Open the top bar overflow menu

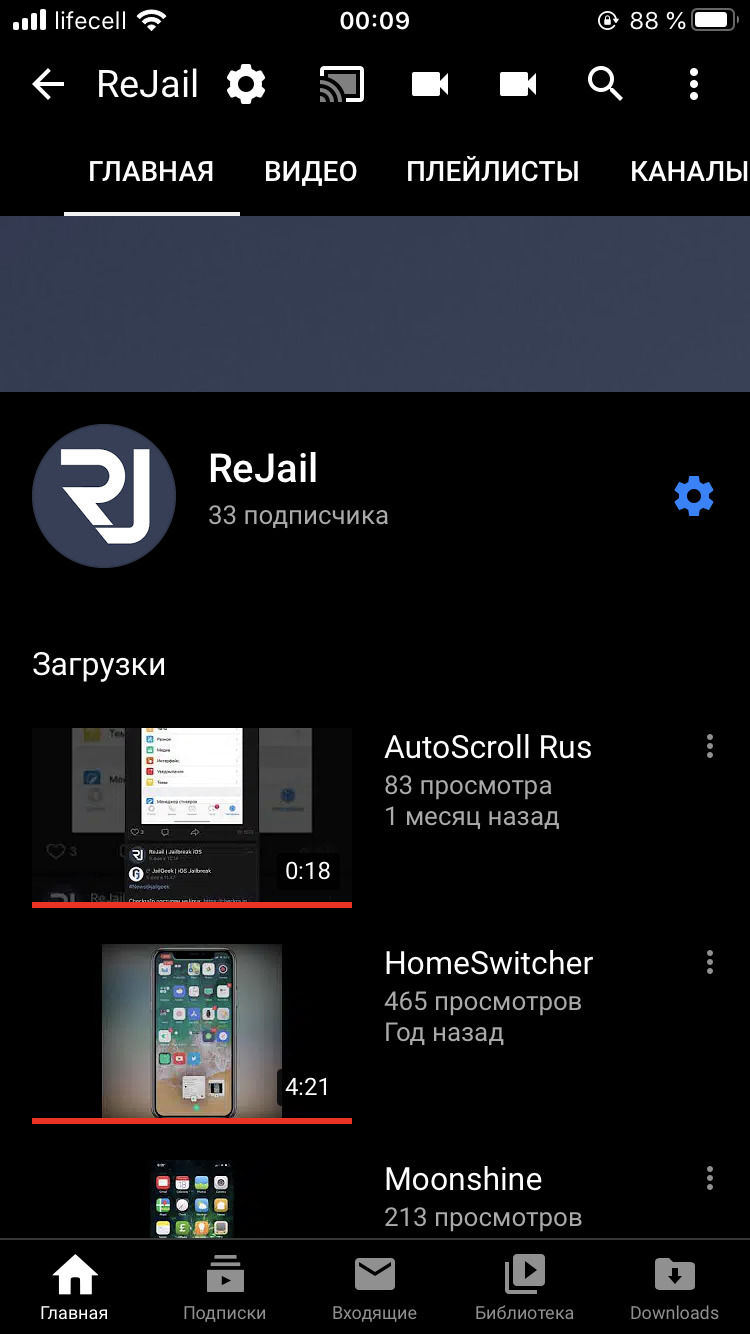click(x=694, y=85)
